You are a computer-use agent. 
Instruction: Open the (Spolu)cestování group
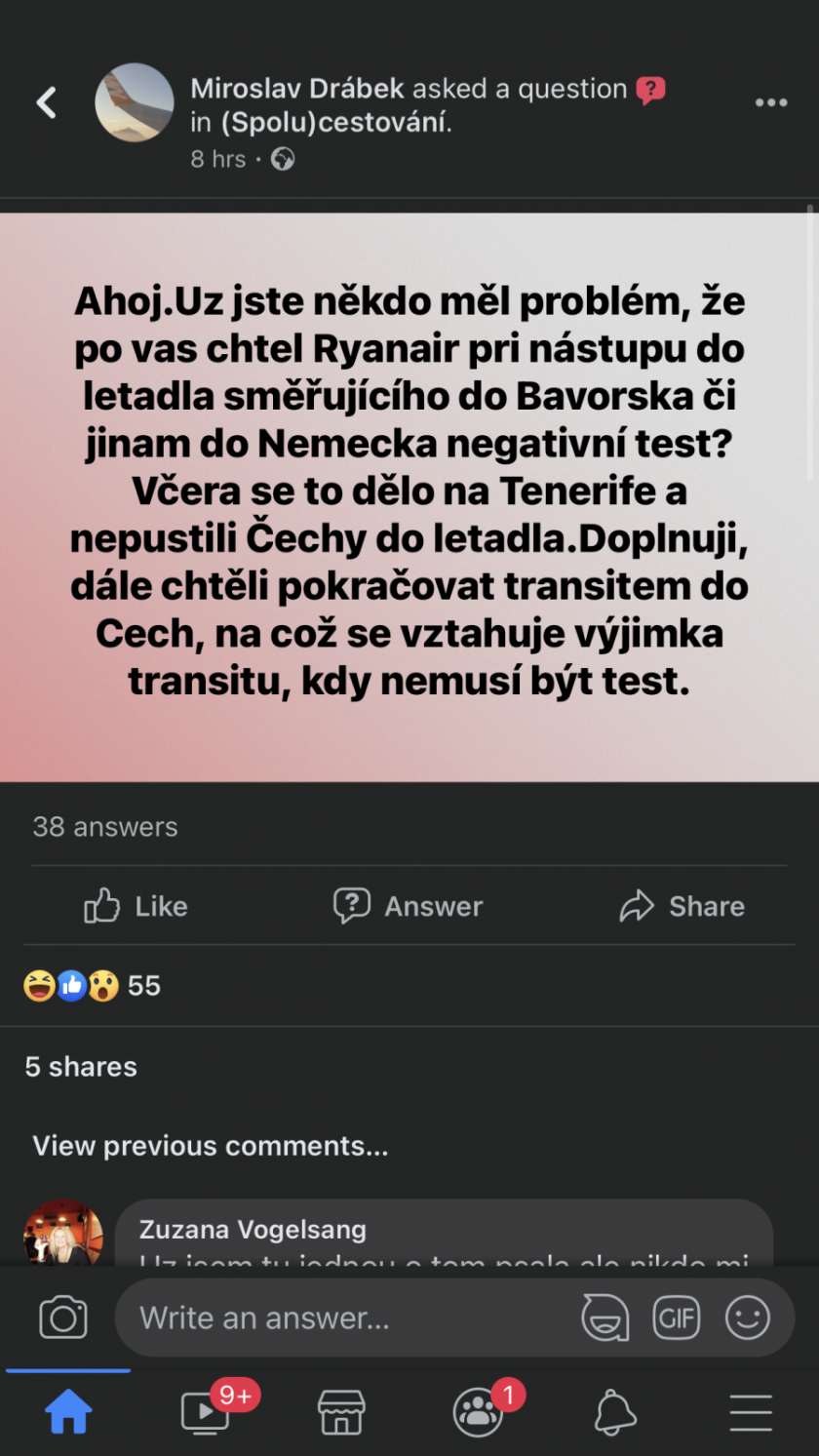[335, 124]
